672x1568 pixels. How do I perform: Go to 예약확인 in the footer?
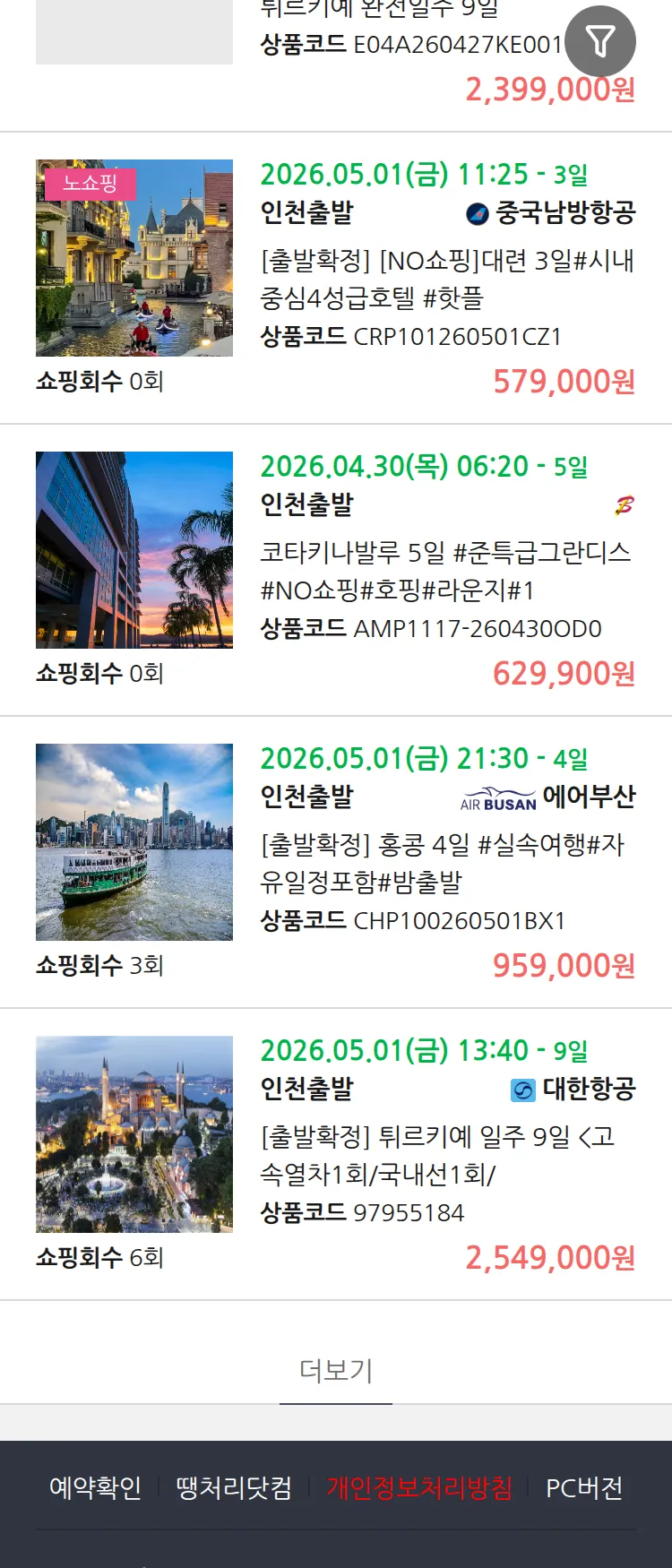click(95, 1488)
